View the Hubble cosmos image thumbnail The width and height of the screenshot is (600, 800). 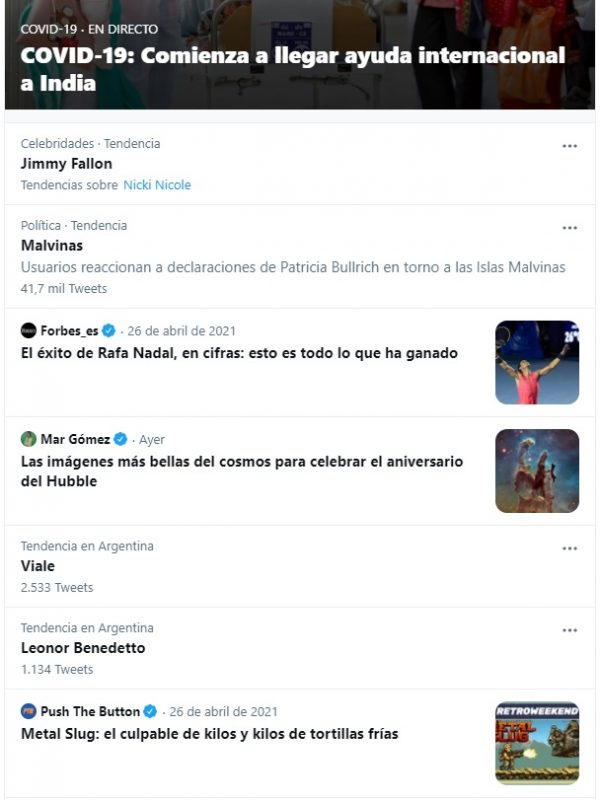[x=537, y=471]
